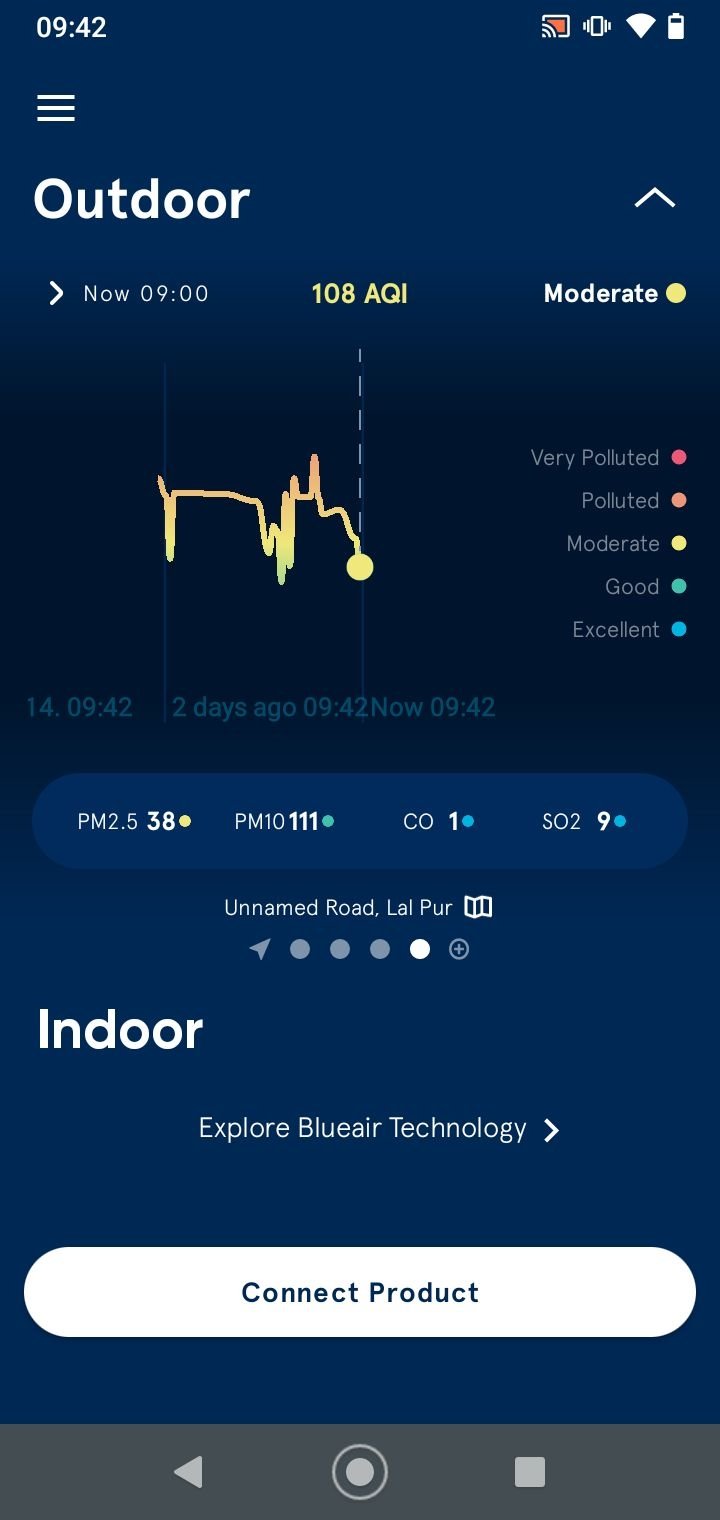This screenshot has height=1520, width=720.
Task: Tap the Now 09:00 time arrow
Action: [57, 293]
